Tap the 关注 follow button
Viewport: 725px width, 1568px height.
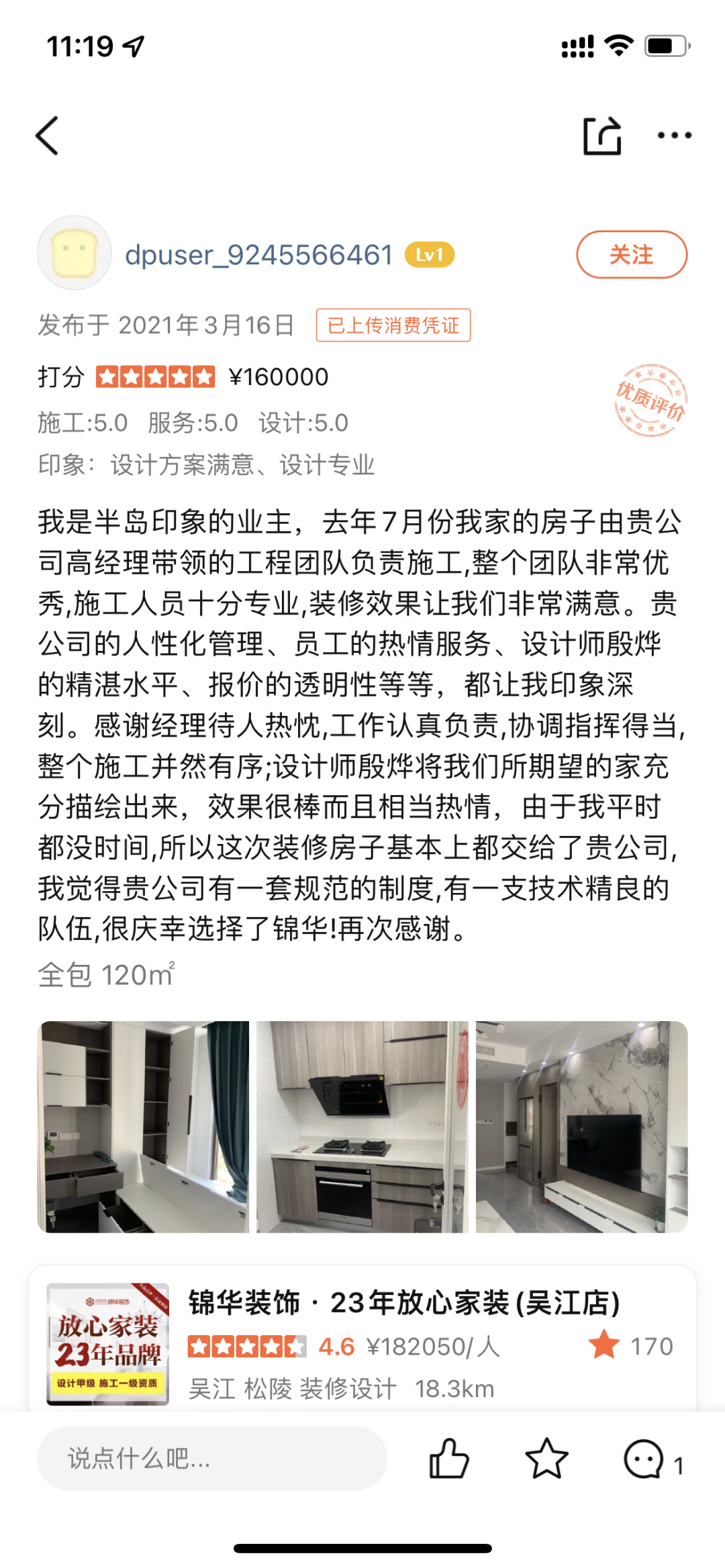tap(632, 254)
